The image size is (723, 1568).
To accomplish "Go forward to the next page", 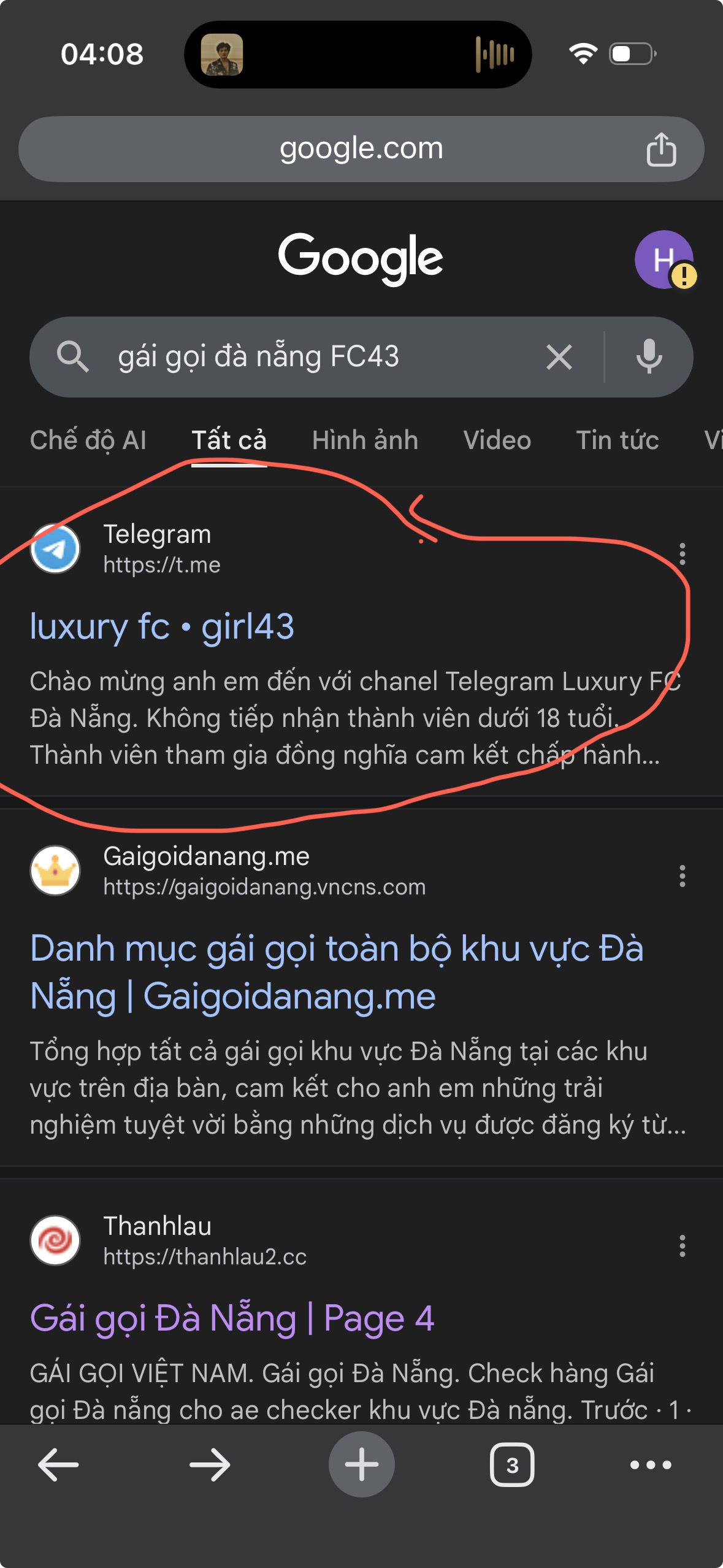I will tap(210, 1465).
